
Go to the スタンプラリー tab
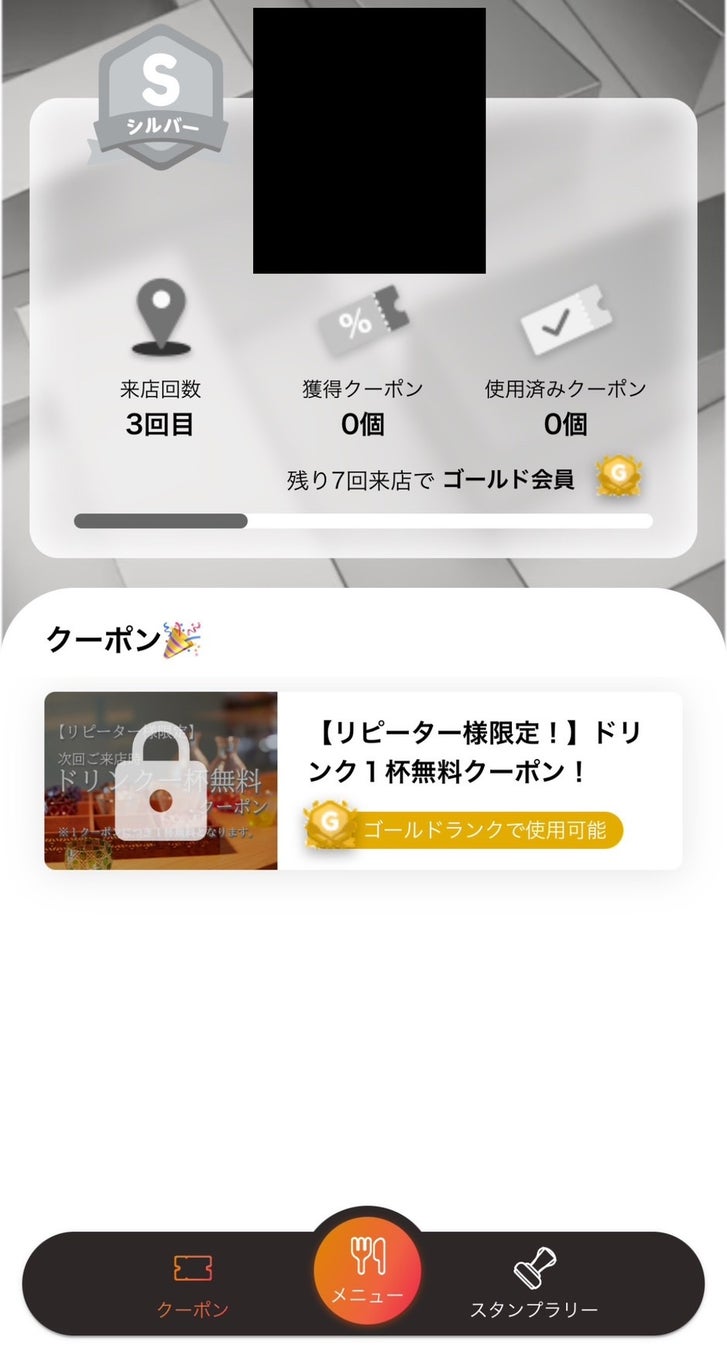coord(534,1285)
